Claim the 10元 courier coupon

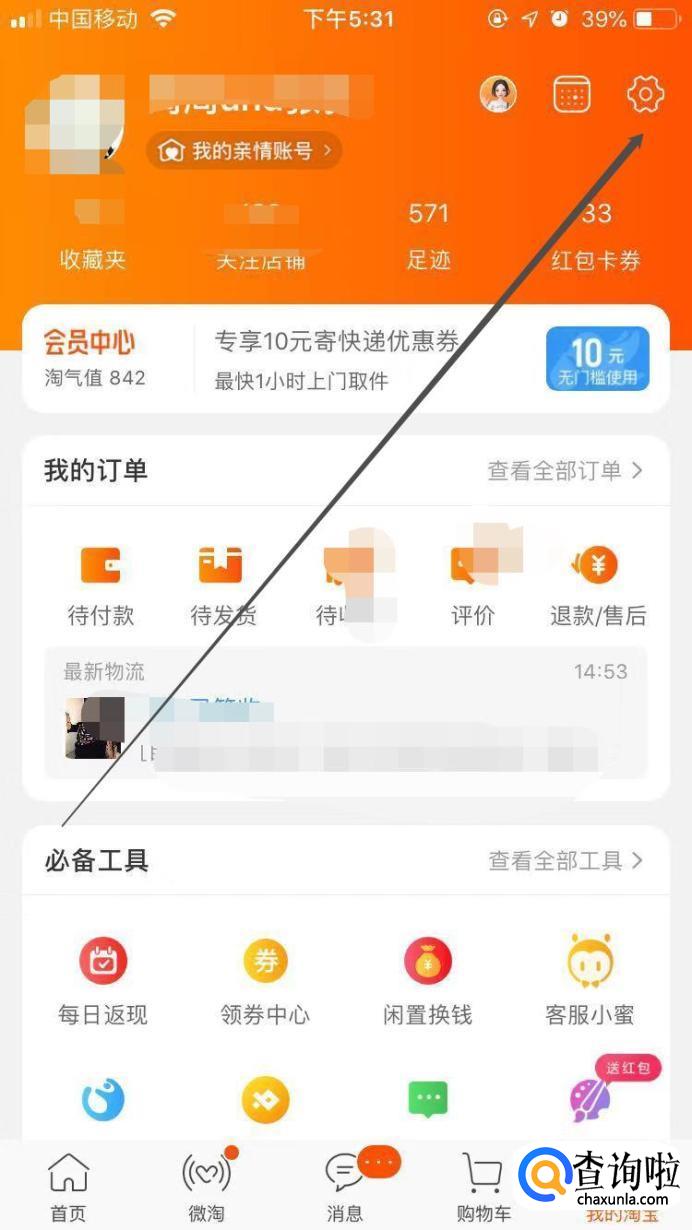pos(597,358)
